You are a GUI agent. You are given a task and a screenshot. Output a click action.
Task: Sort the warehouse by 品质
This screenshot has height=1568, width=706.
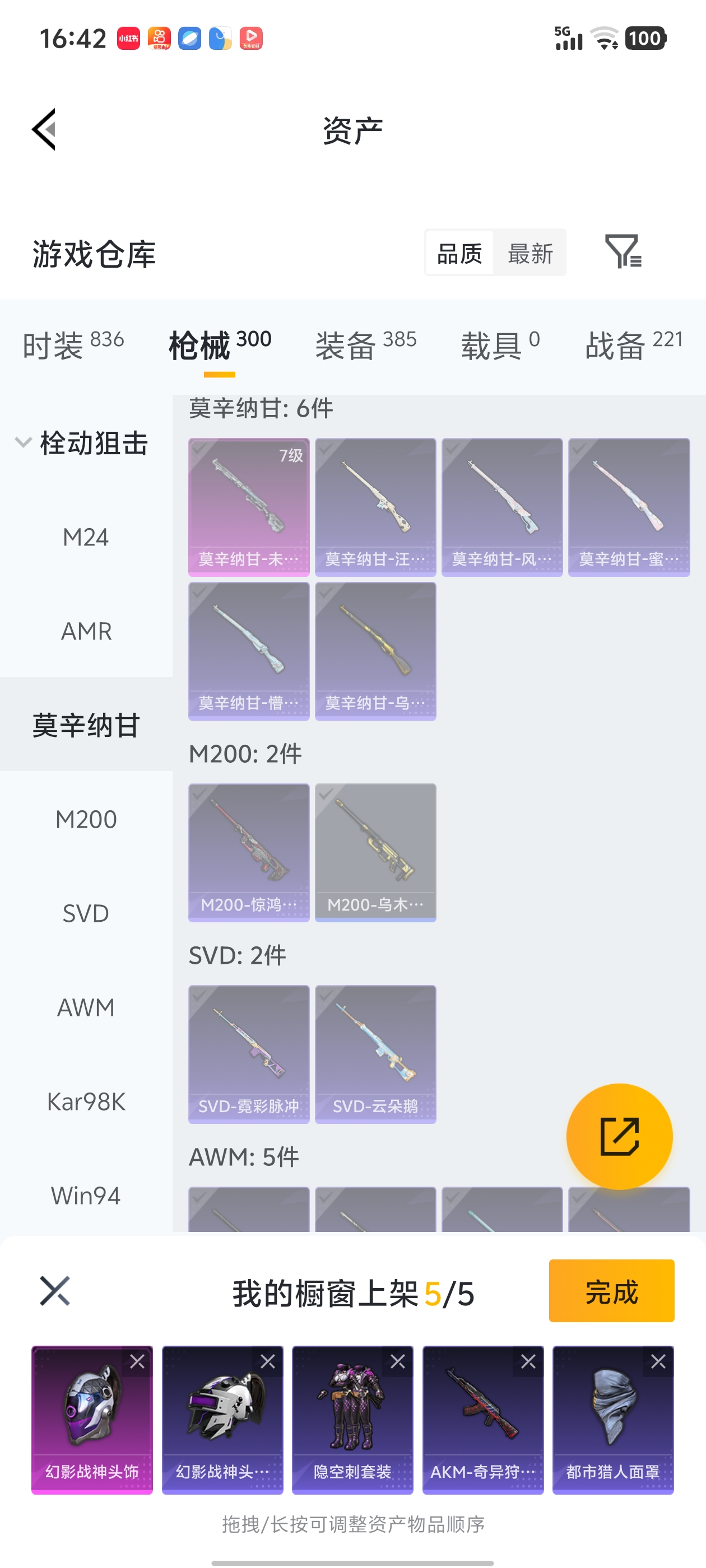pos(459,253)
